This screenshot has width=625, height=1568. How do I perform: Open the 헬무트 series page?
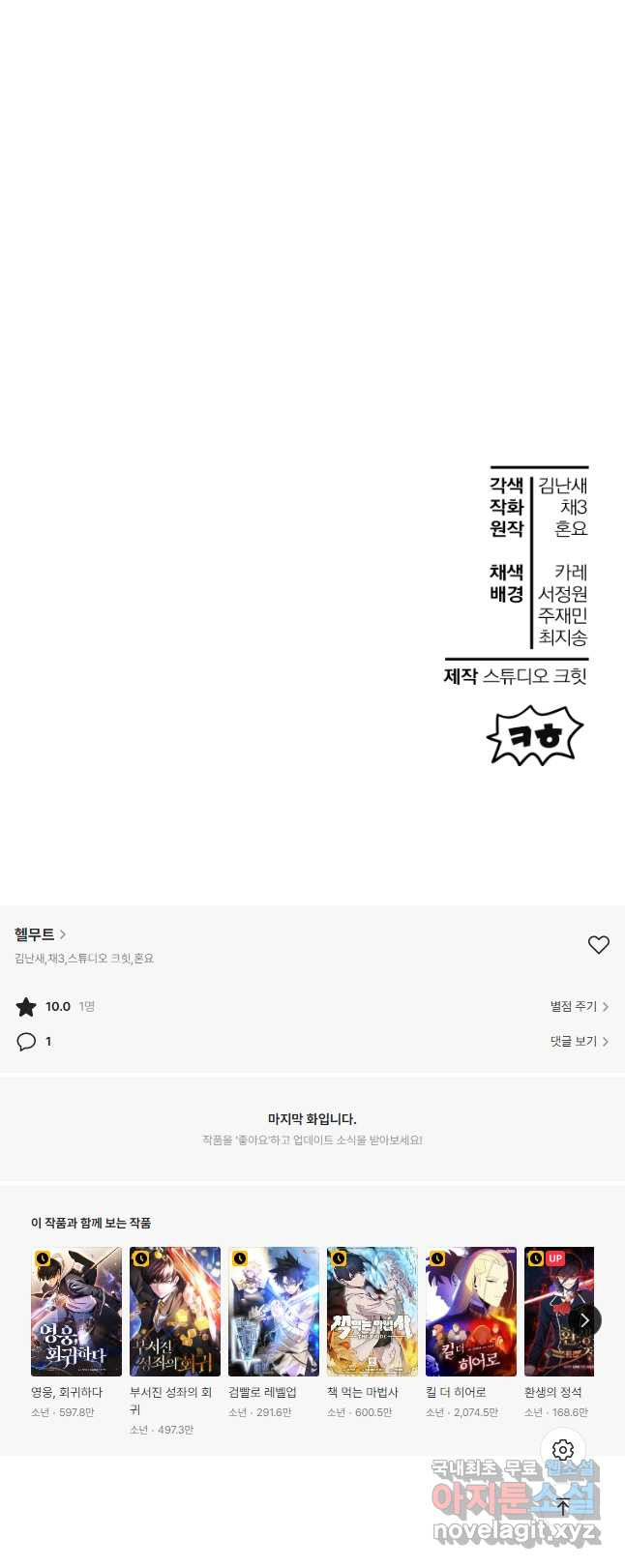pos(40,934)
